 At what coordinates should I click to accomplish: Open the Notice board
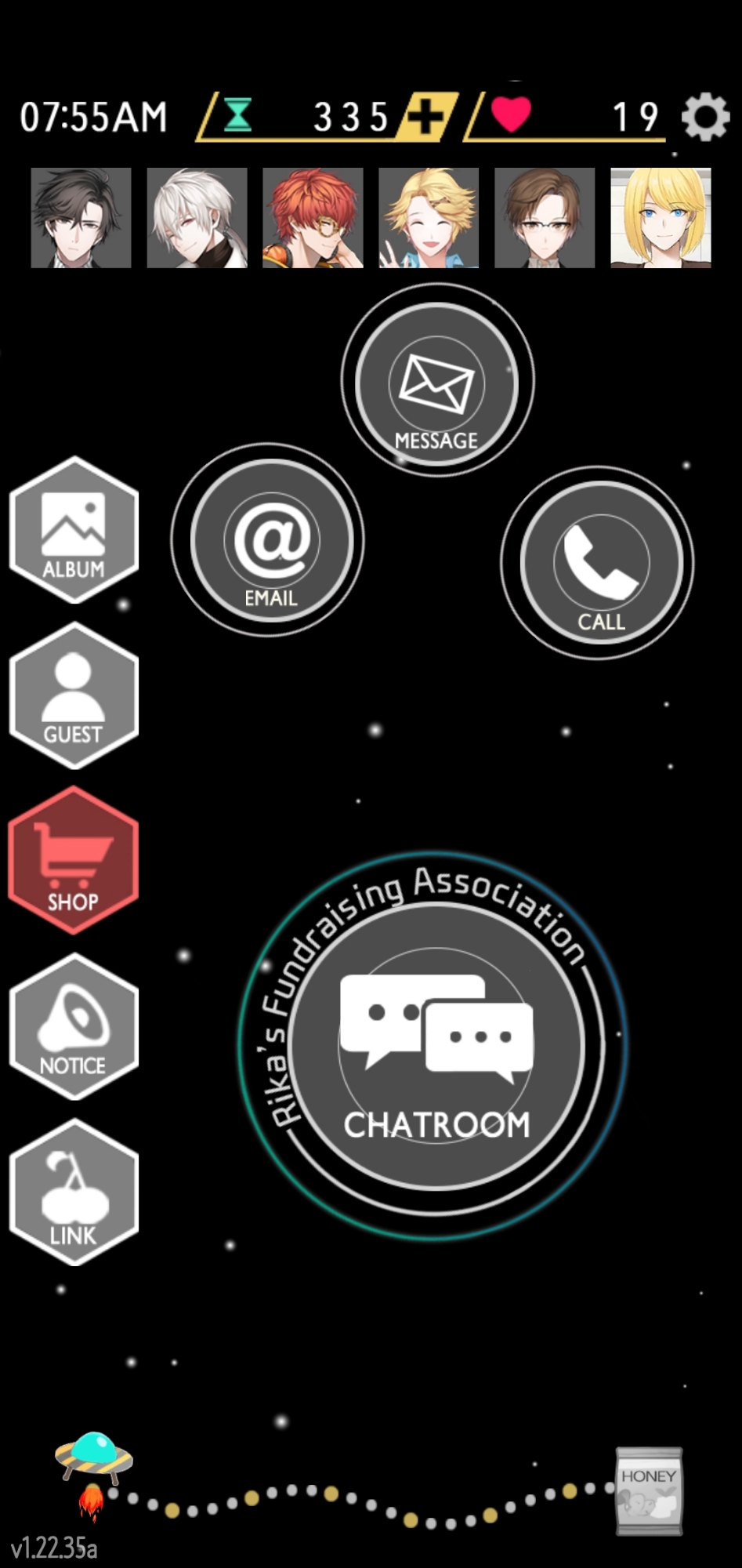click(x=74, y=1027)
